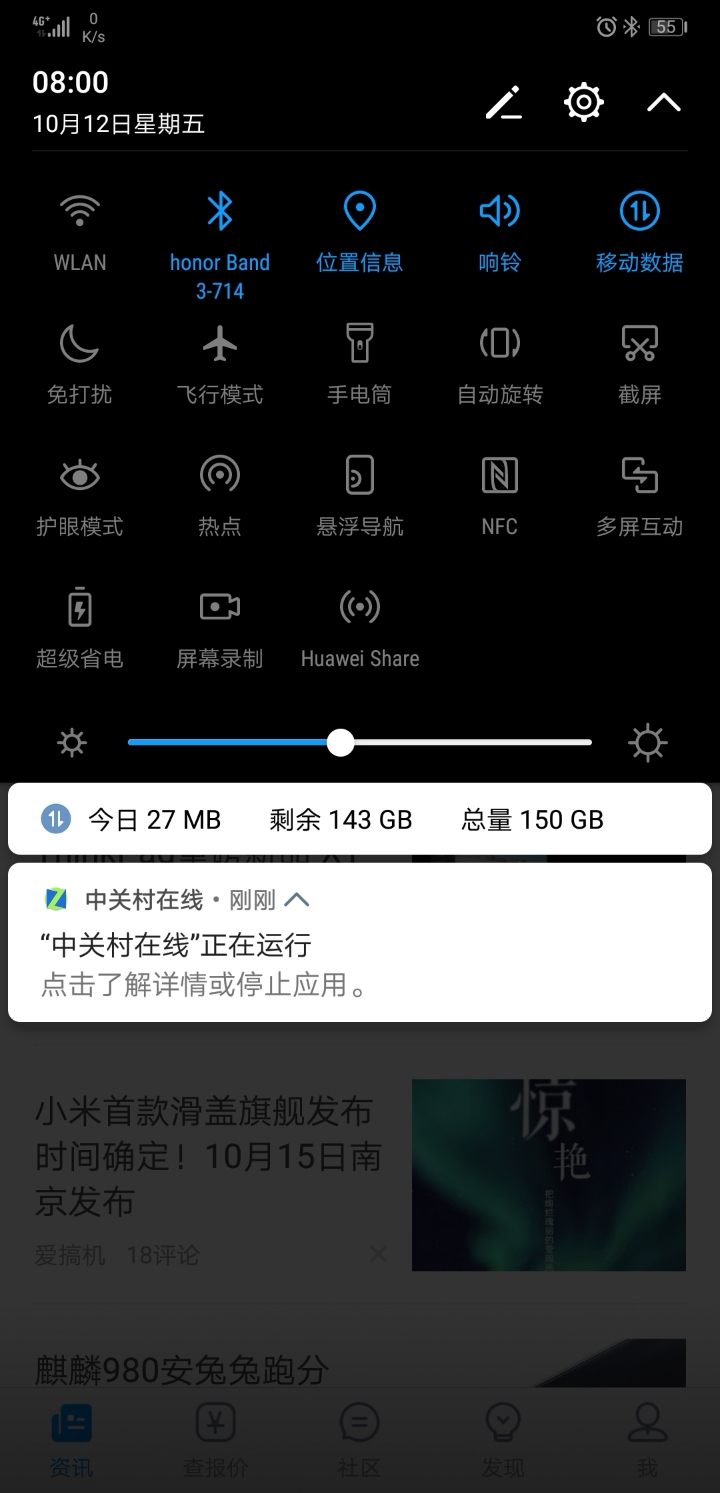Open the data usage summary card
Screen dimensions: 720x1493
pyautogui.click(x=360, y=820)
